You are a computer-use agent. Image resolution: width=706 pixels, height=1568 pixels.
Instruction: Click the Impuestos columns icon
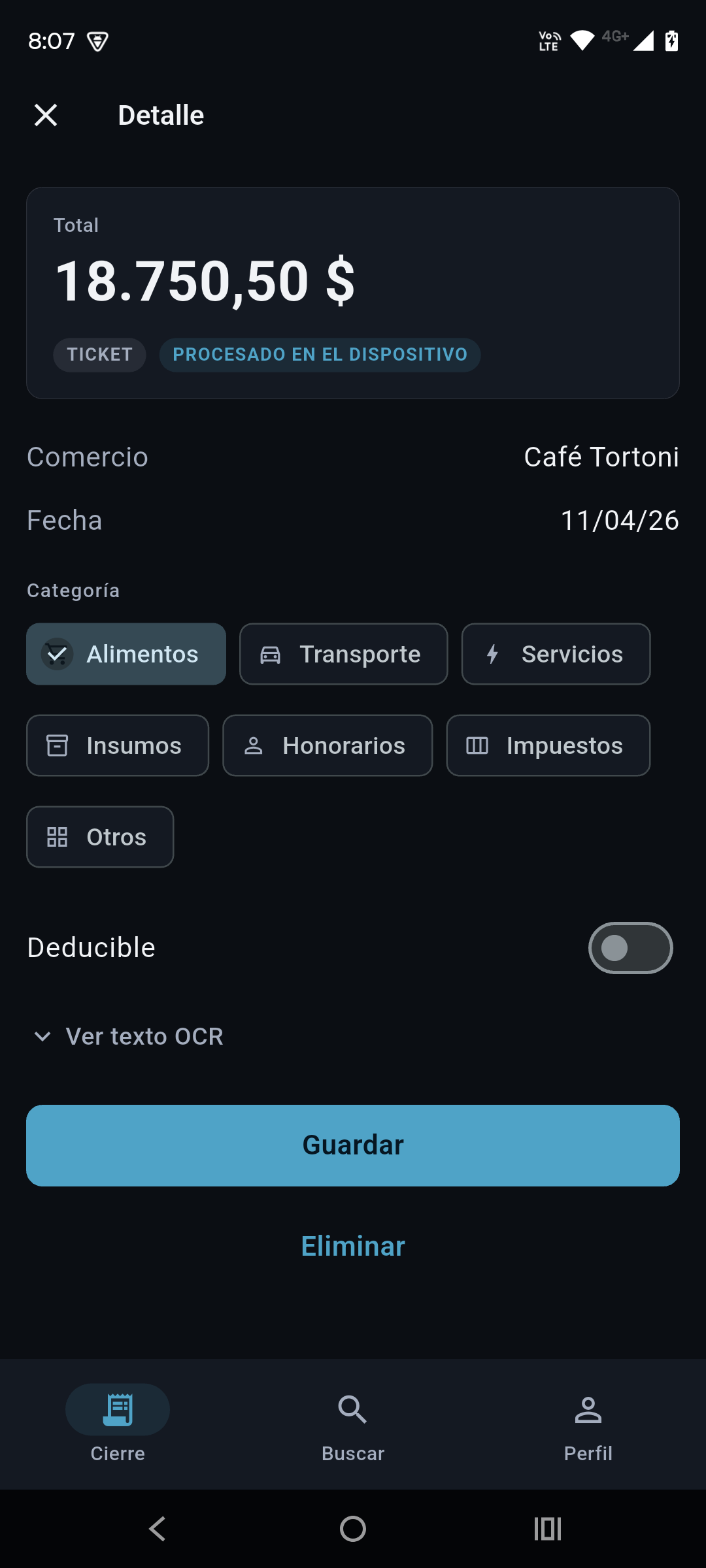(478, 745)
